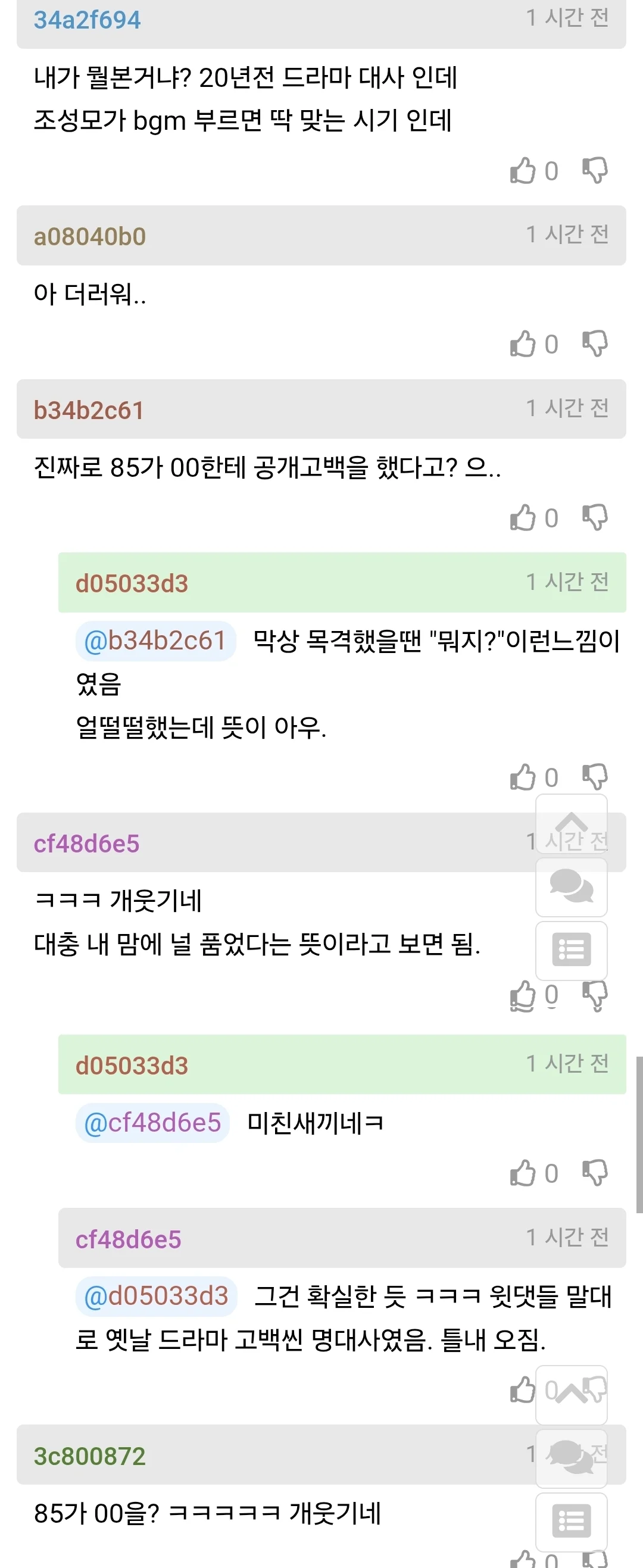Like d05033d3's "미친새끼네ㅋ" reply

point(523,1173)
